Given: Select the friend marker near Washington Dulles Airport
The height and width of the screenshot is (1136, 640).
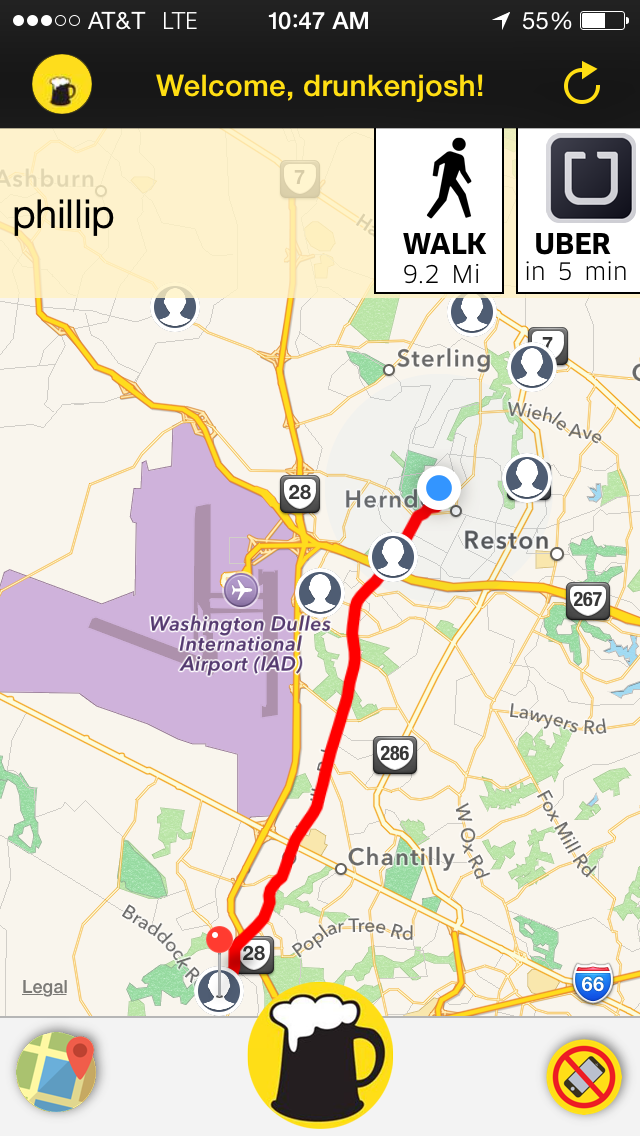Looking at the screenshot, I should (320, 593).
